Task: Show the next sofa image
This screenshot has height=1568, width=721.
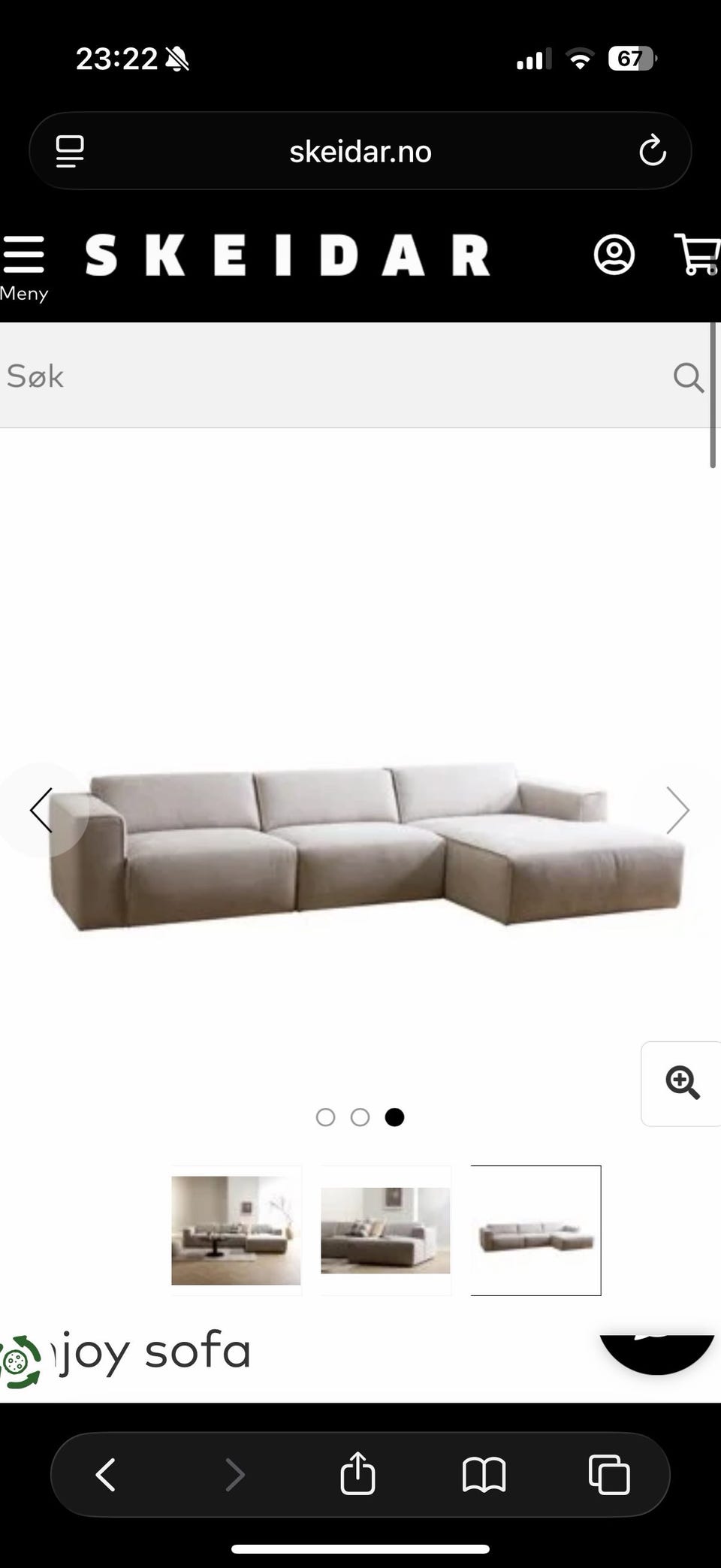Action: pyautogui.click(x=677, y=810)
